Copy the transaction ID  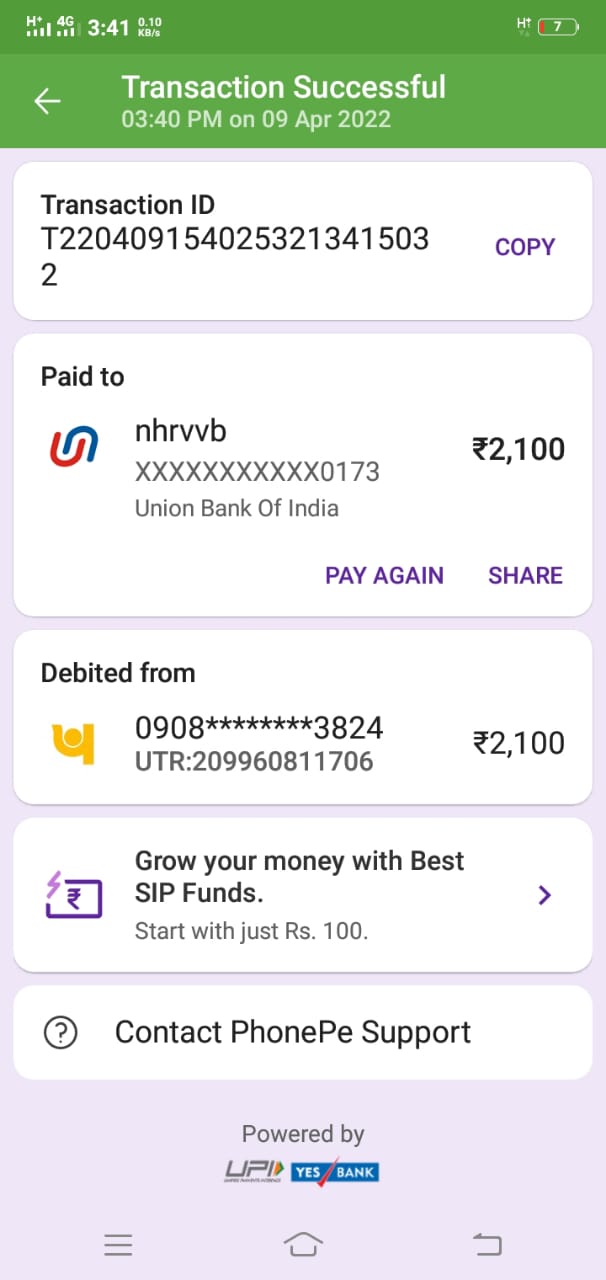tap(525, 247)
